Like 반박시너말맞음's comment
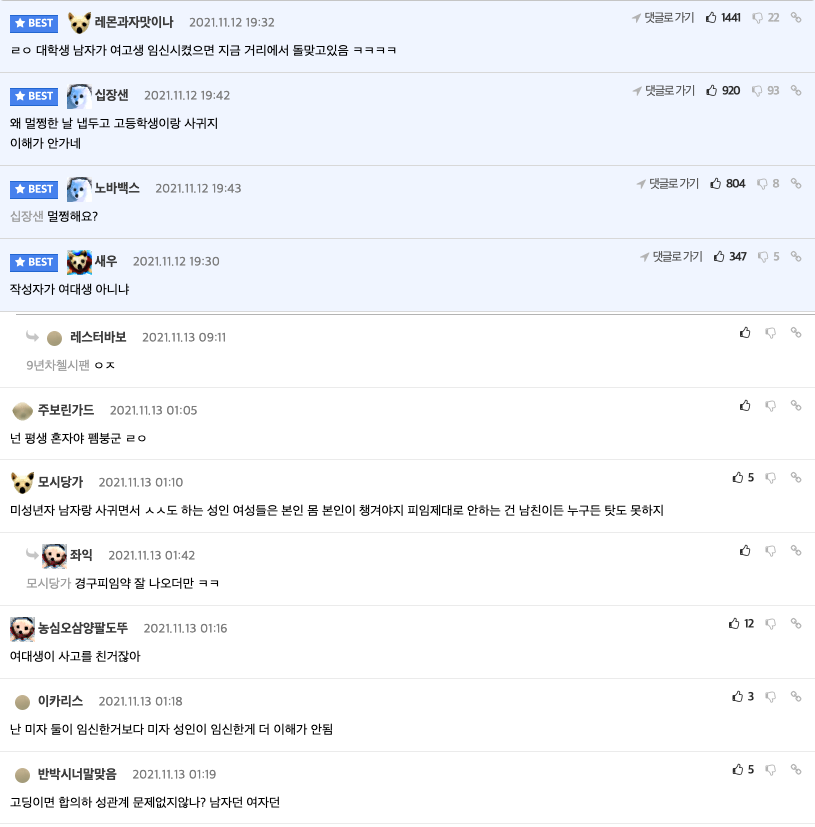Viewport: 815px width, 827px height. tap(738, 770)
